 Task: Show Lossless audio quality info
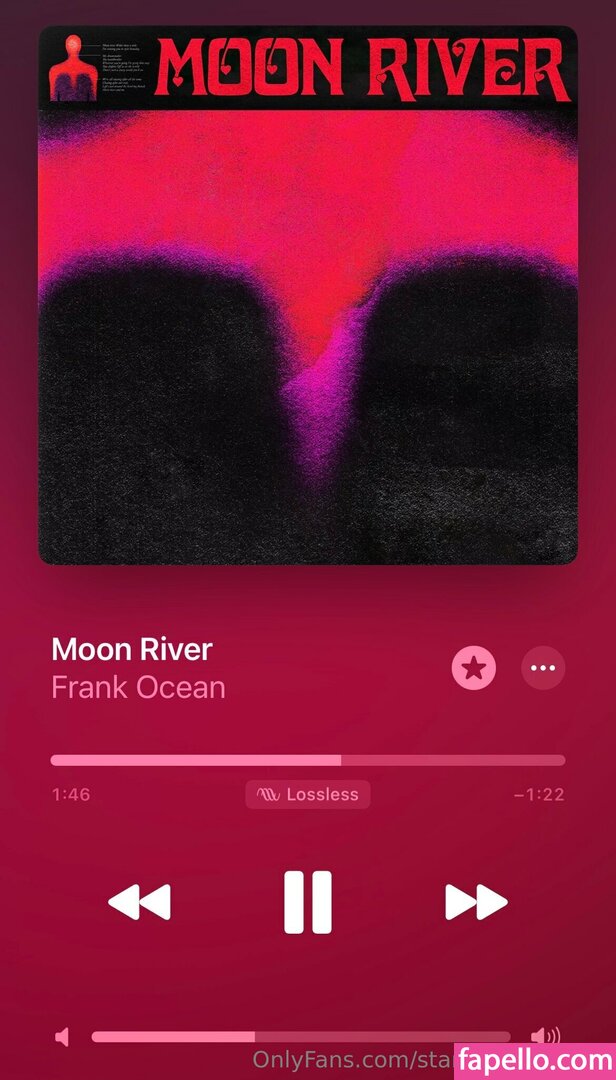click(308, 795)
